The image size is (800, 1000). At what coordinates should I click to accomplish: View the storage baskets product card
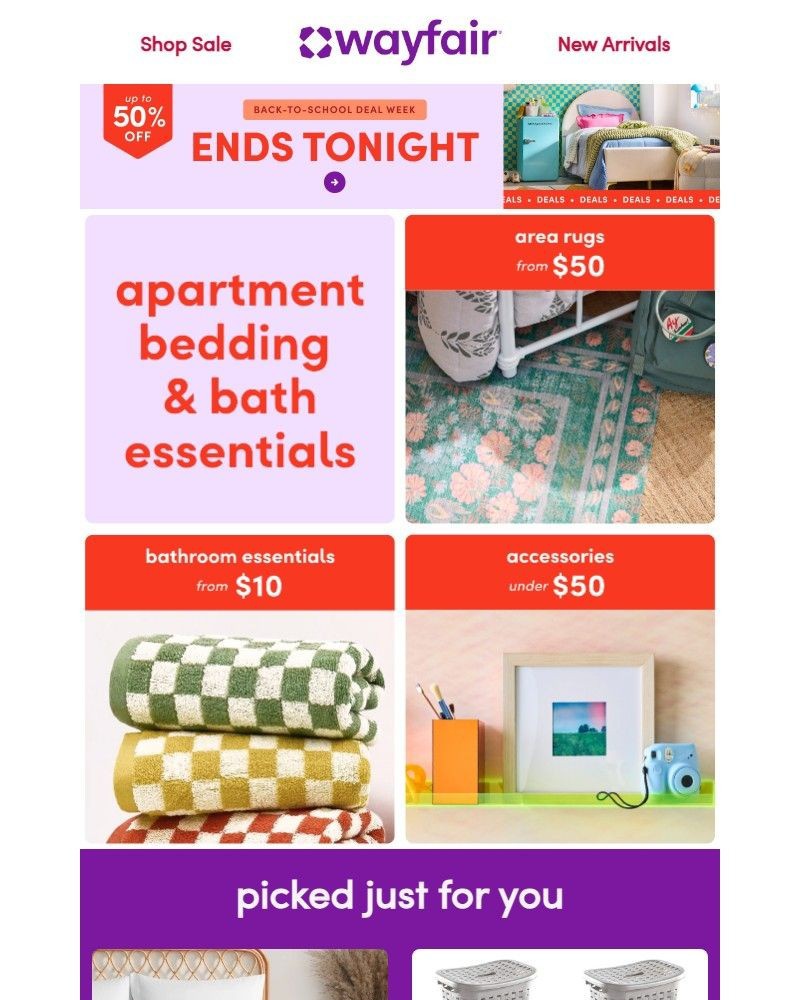coord(559,975)
